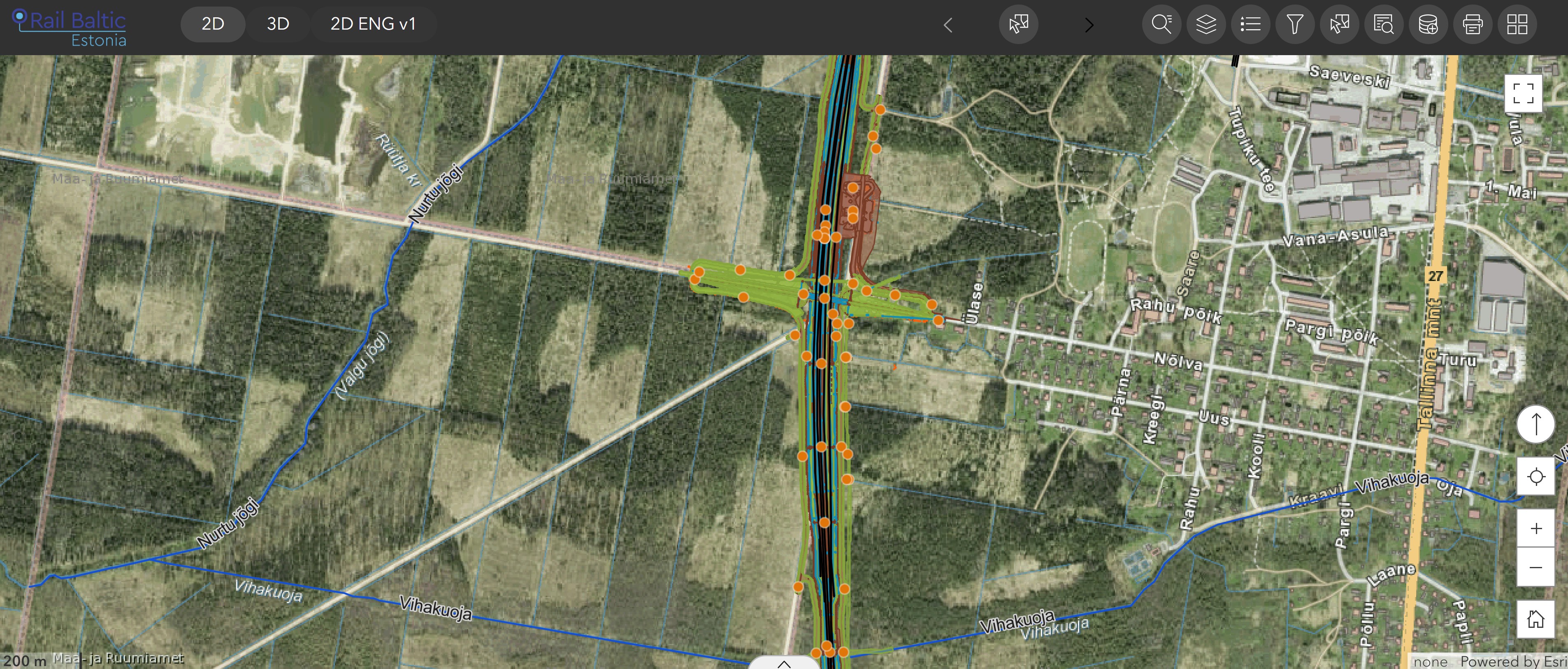
Task: Enter fullscreen map mode
Action: [x=1523, y=93]
